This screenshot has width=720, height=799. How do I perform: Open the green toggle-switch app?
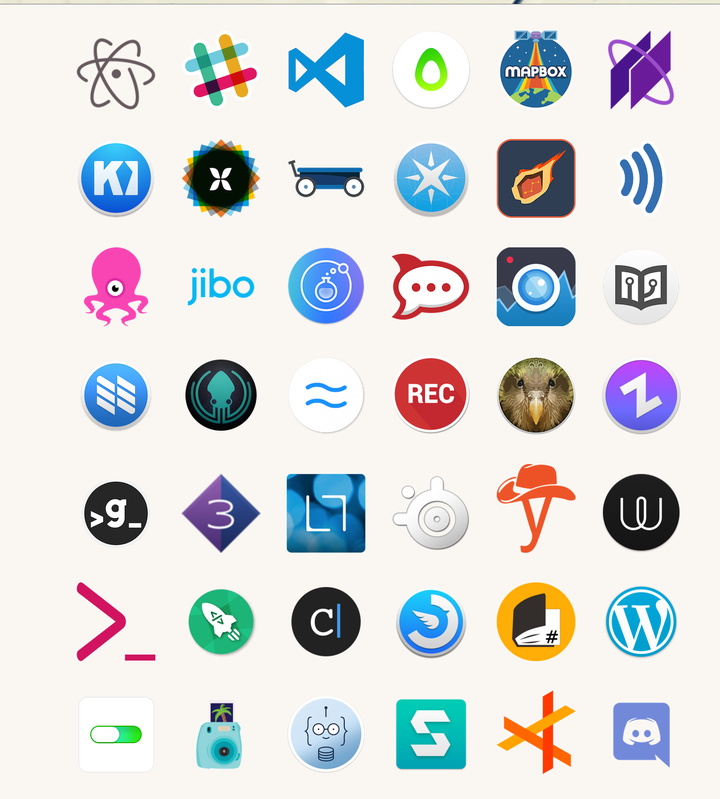(x=115, y=733)
